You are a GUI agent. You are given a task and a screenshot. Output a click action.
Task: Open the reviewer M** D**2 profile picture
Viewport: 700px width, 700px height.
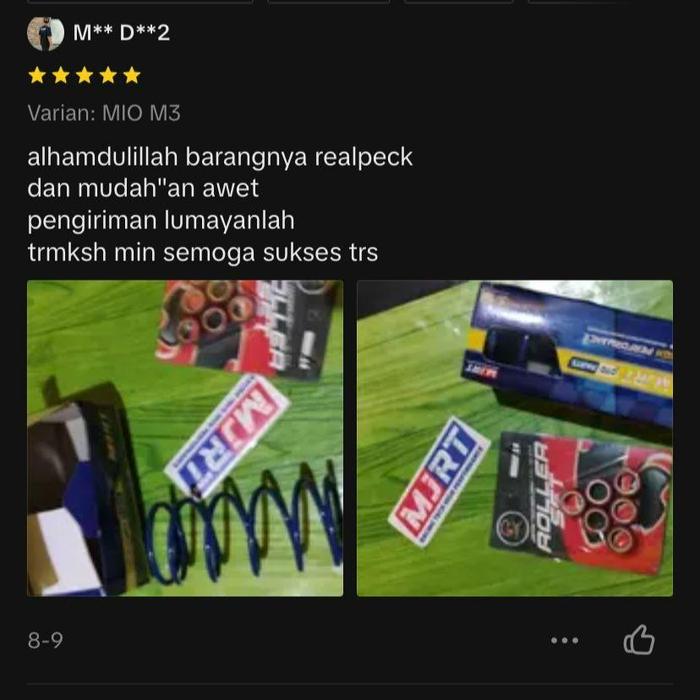[45, 34]
